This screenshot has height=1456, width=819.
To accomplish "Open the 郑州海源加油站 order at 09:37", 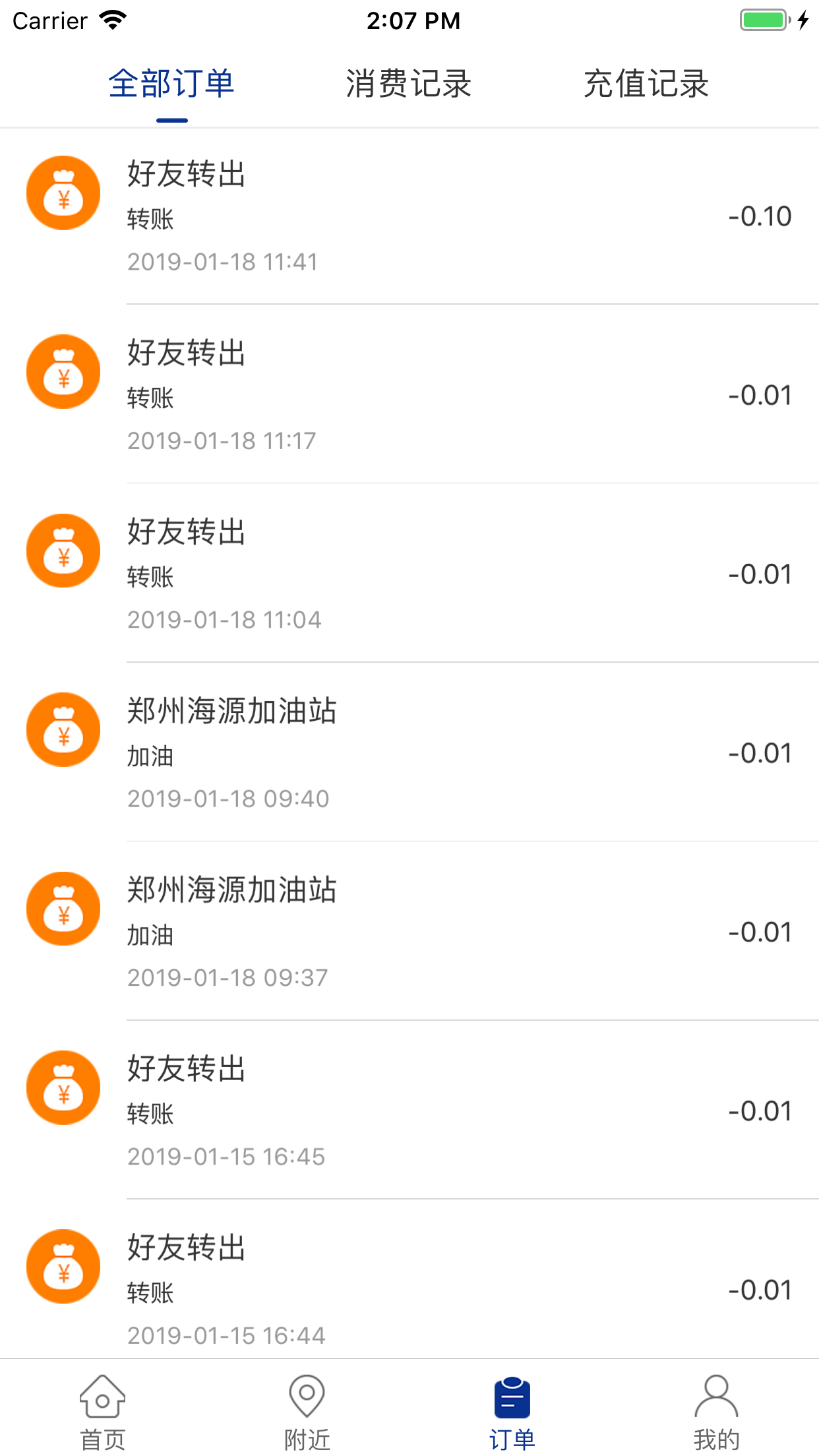I will [x=409, y=931].
